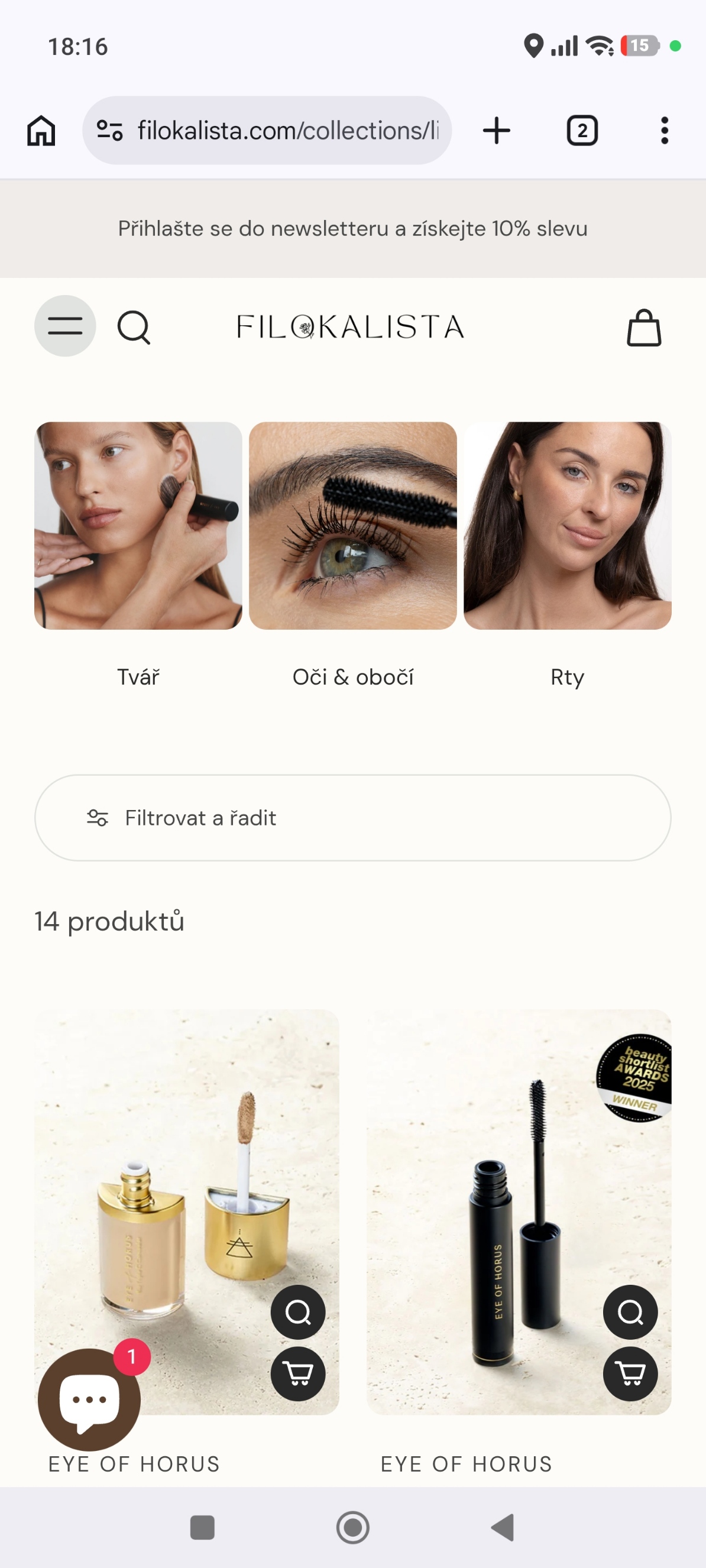
Task: Open the shopping bag cart
Action: (643, 328)
